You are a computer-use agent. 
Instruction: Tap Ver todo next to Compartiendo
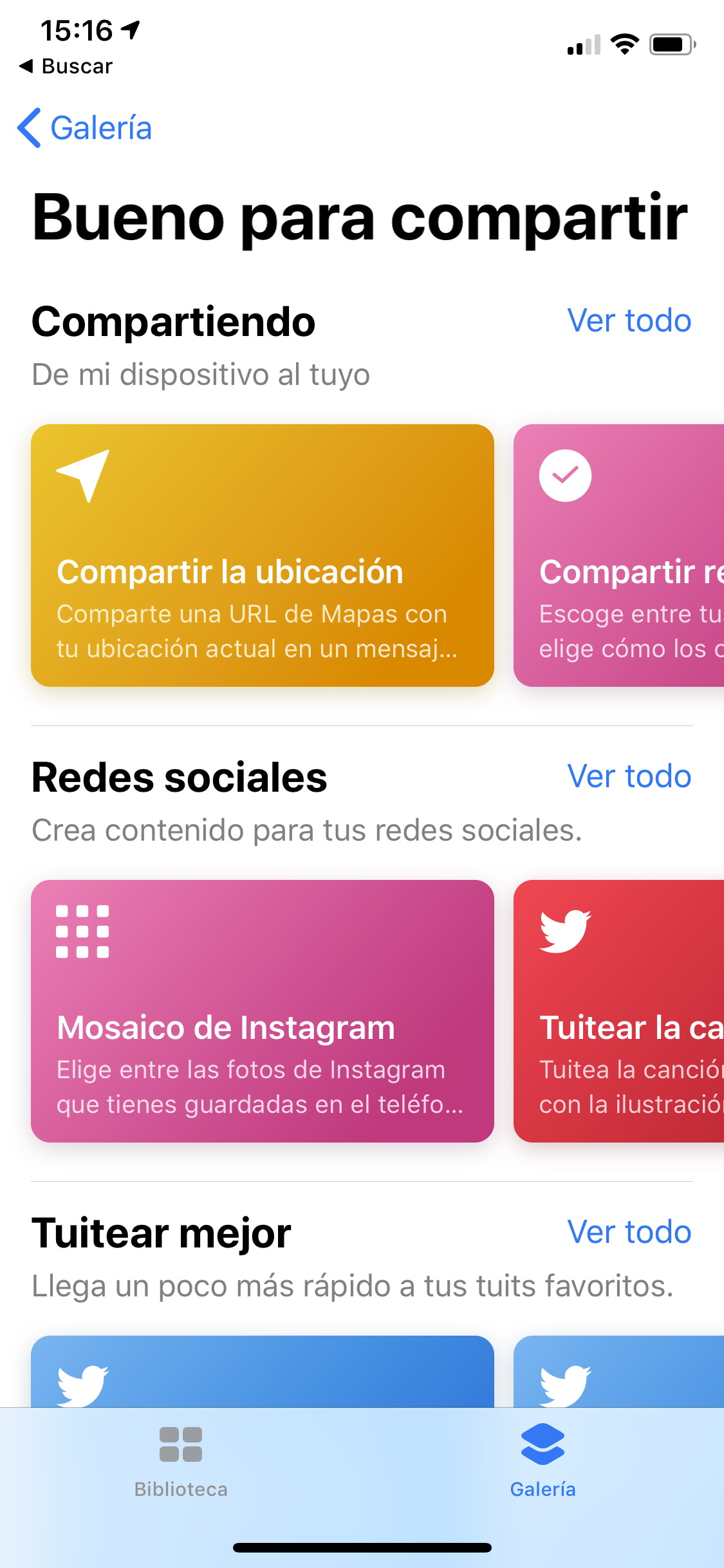point(629,321)
